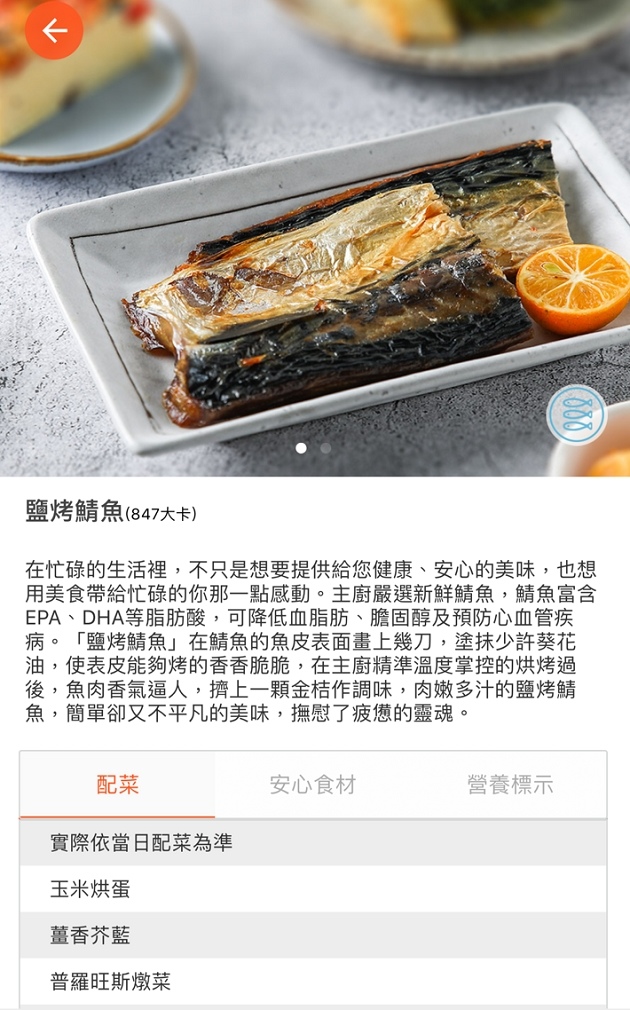Select the 配菜 tab
Screen dimensions: 630x1010
[117, 785]
